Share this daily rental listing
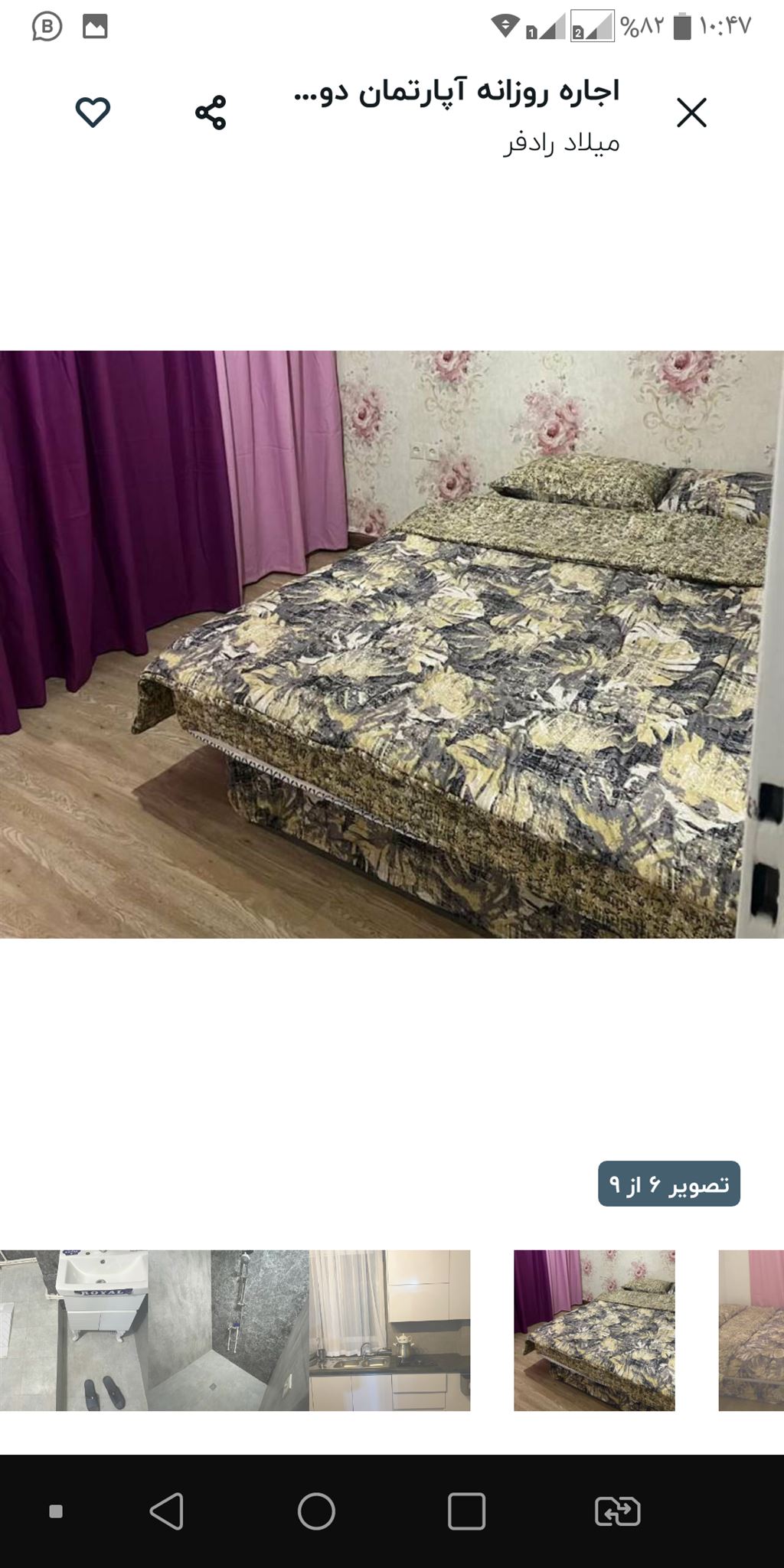Image resolution: width=784 pixels, height=1568 pixels. click(211, 113)
